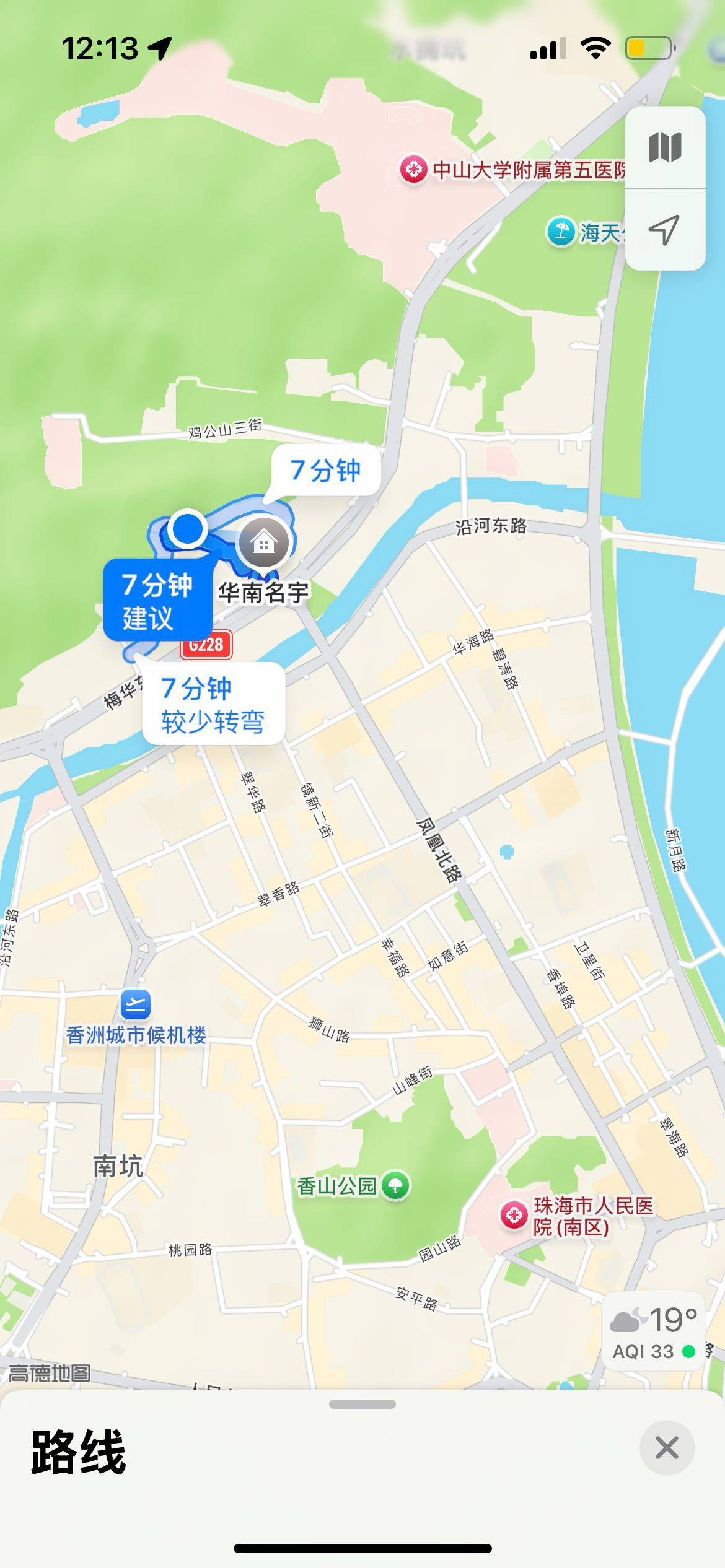The height and width of the screenshot is (1568, 725).
Task: View 香洲城市候机楼 place details
Action: pyautogui.click(x=136, y=1004)
